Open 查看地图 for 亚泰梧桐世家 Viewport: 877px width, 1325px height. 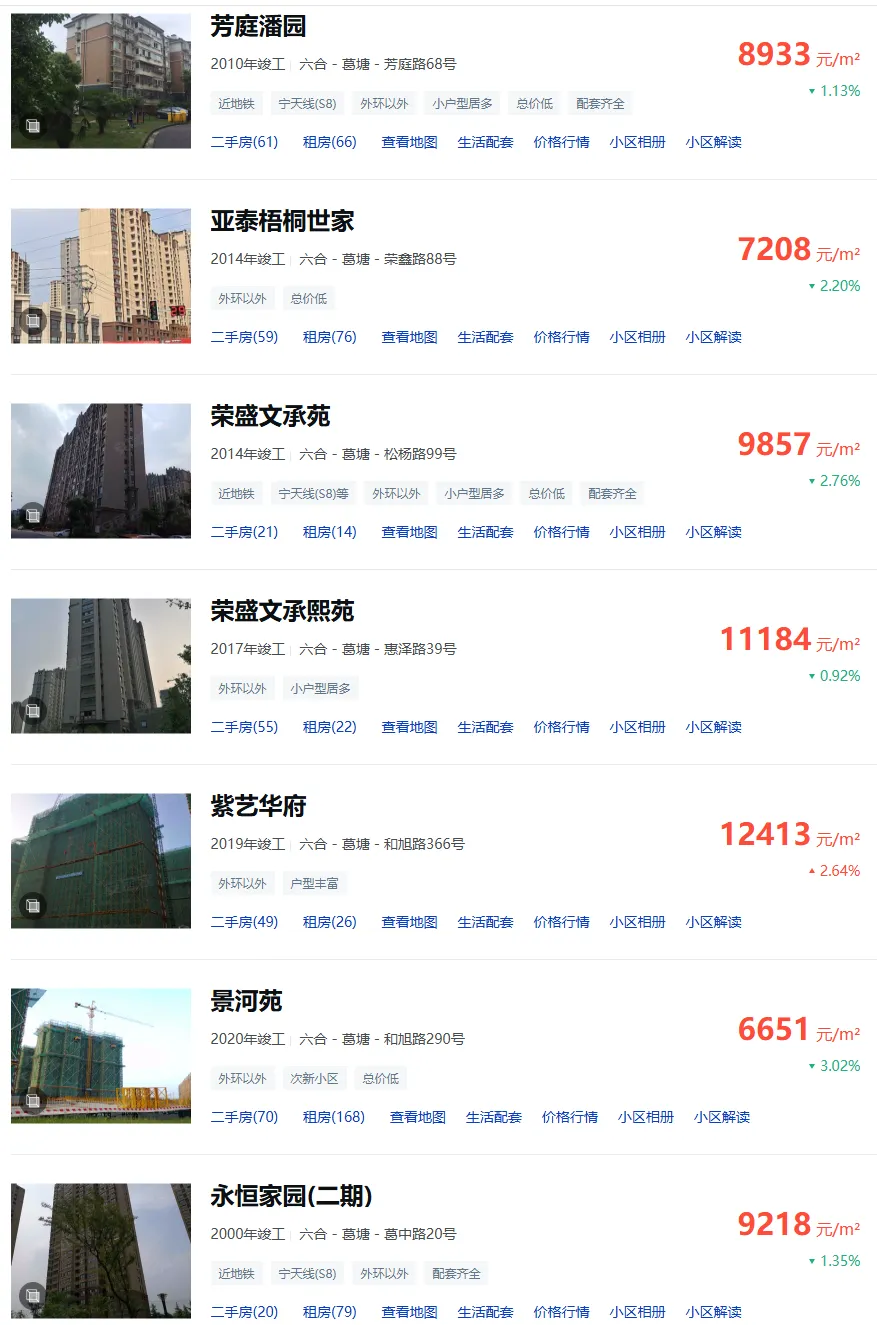(x=409, y=337)
